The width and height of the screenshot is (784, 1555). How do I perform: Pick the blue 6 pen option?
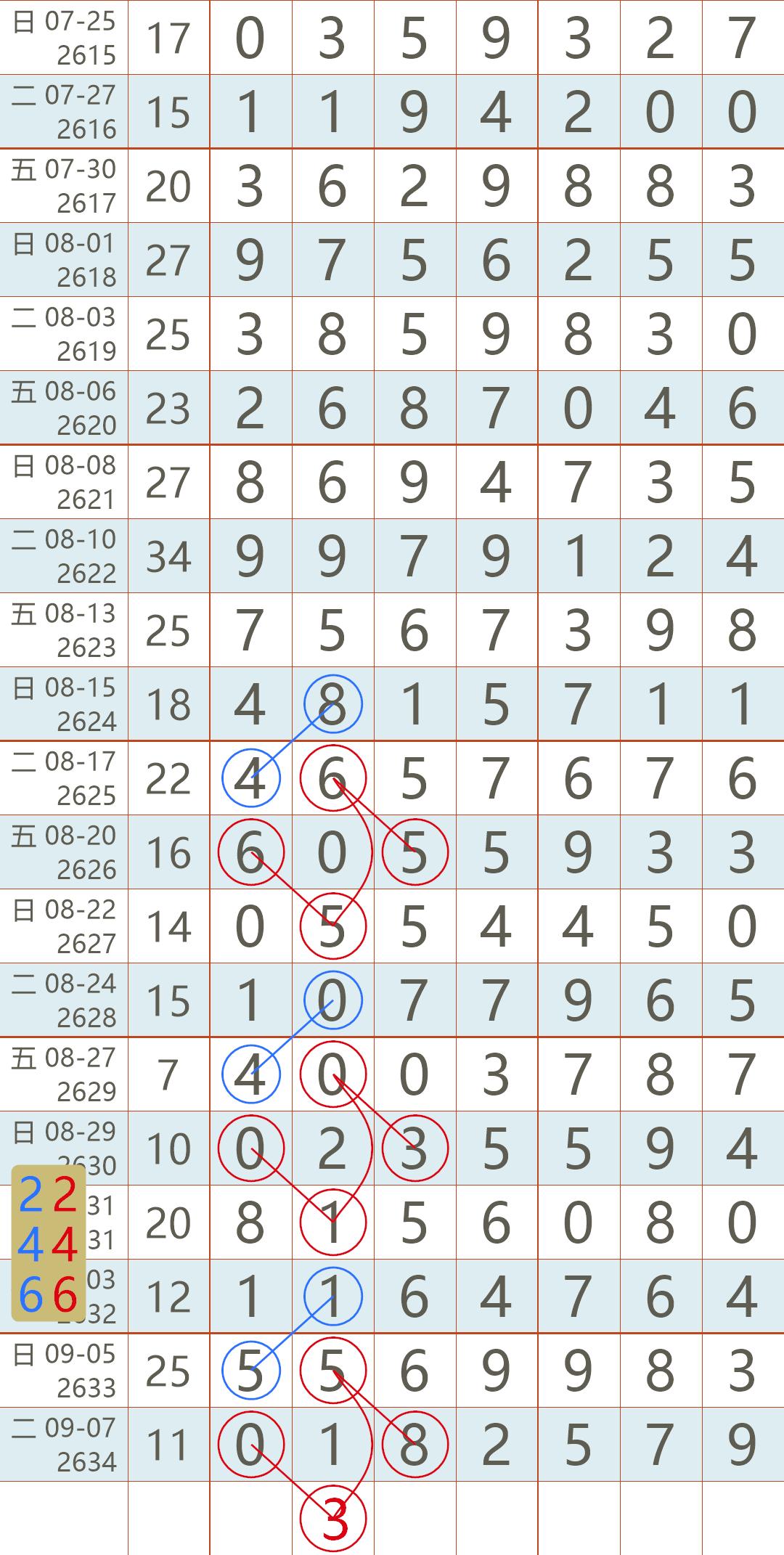30,1294
